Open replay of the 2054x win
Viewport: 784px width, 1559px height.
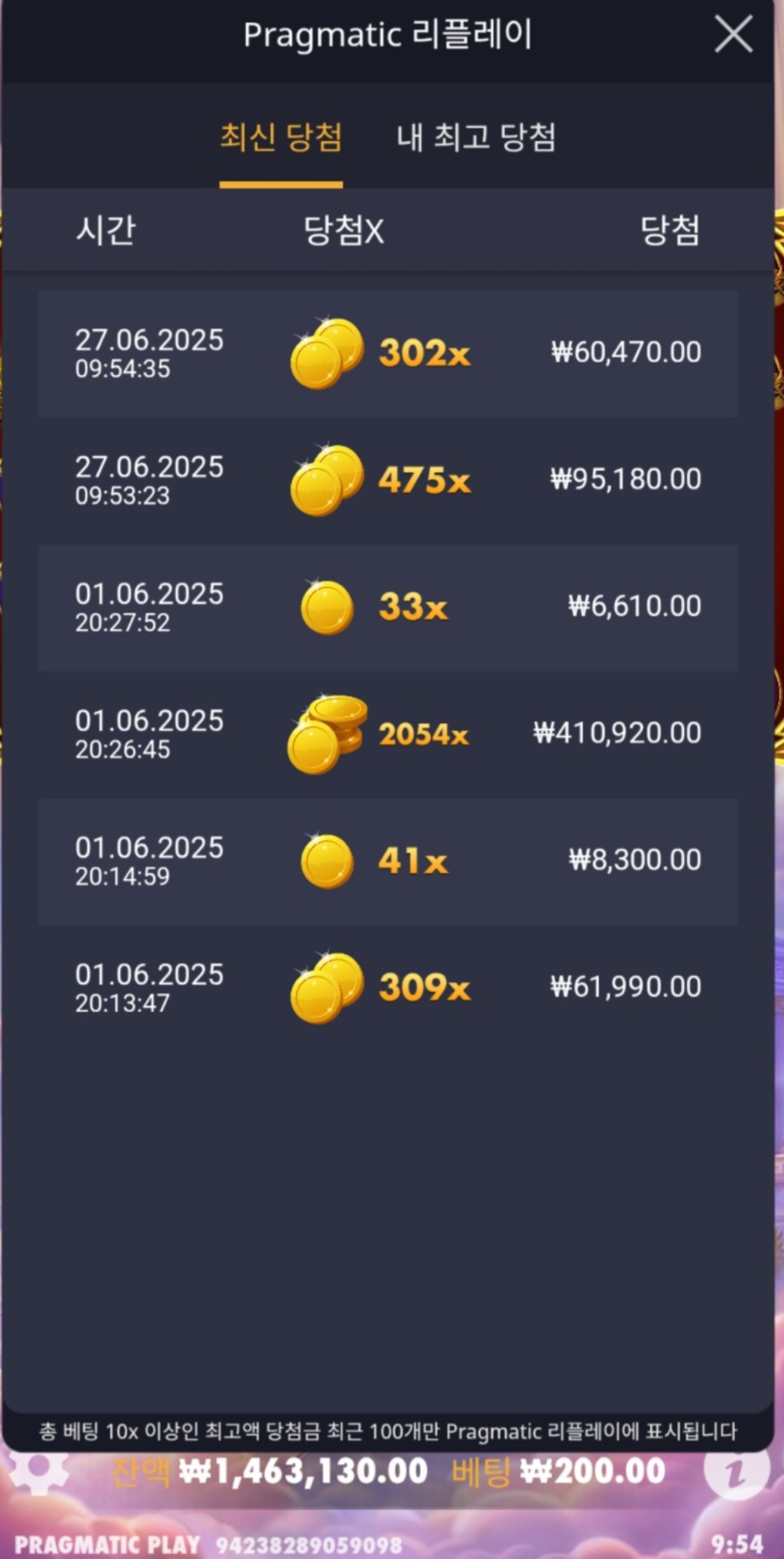(387, 734)
